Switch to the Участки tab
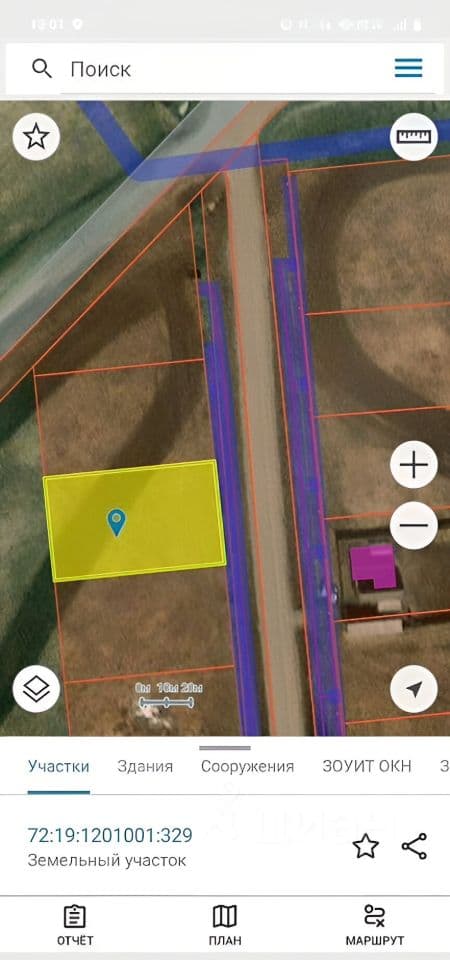Image resolution: width=450 pixels, height=960 pixels. 59,767
